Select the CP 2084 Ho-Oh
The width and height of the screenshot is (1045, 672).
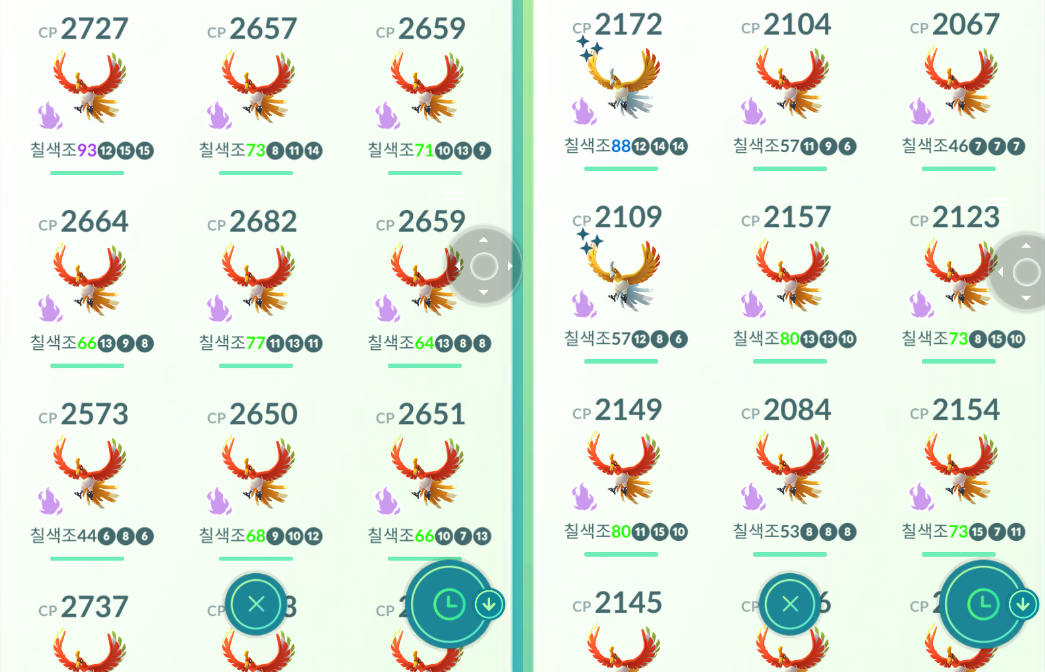pyautogui.click(x=792, y=469)
